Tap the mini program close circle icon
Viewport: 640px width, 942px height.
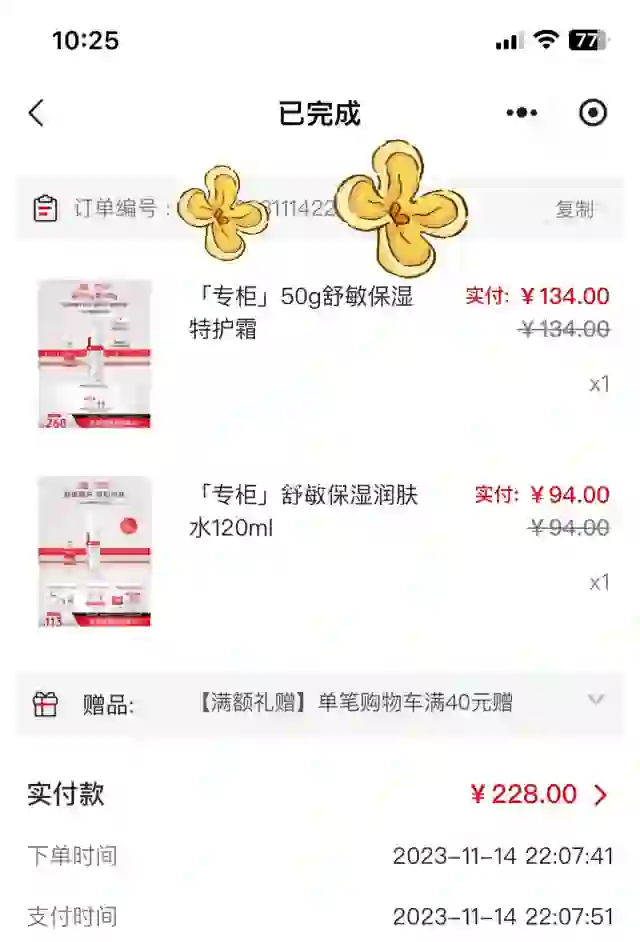click(x=593, y=113)
